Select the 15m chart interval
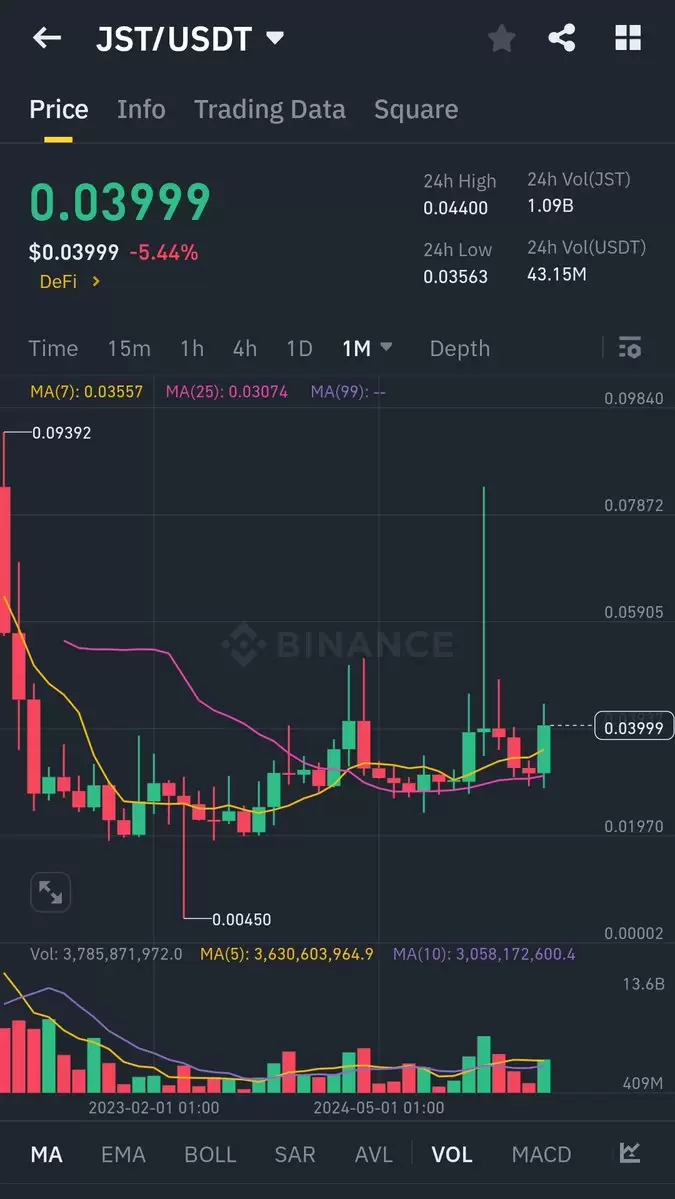Image resolution: width=675 pixels, height=1199 pixels. [129, 349]
